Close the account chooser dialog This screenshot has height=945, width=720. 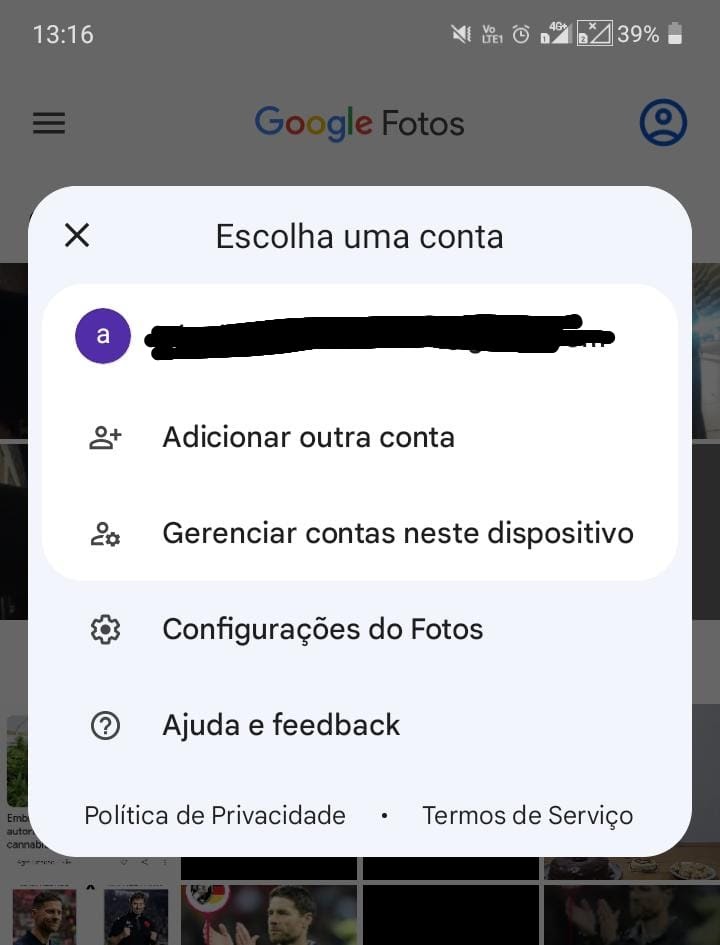click(x=77, y=236)
